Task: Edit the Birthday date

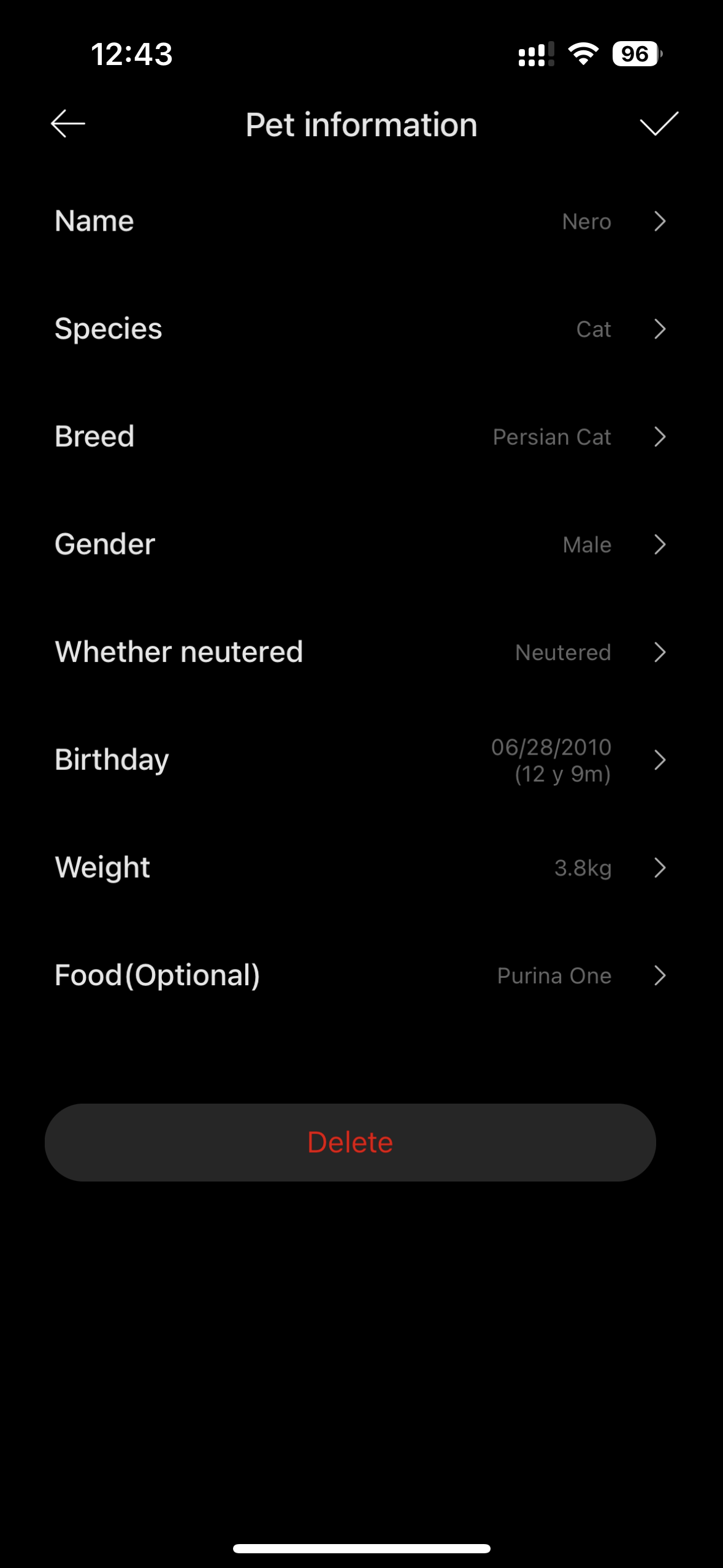Action: pyautogui.click(x=361, y=760)
